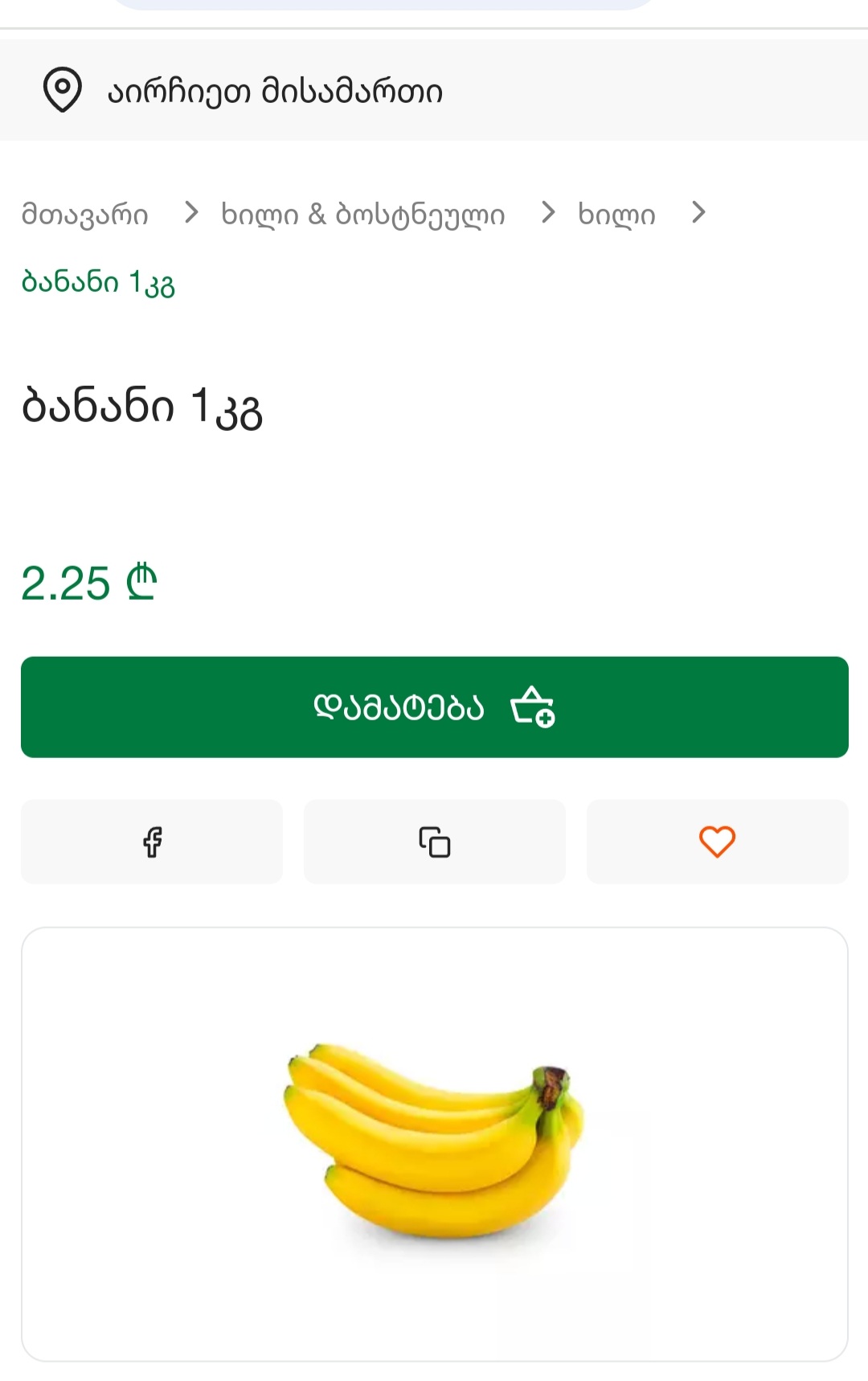Image resolution: width=868 pixels, height=1381 pixels.
Task: Open the ხილი breadcrumb category
Action: point(616,215)
